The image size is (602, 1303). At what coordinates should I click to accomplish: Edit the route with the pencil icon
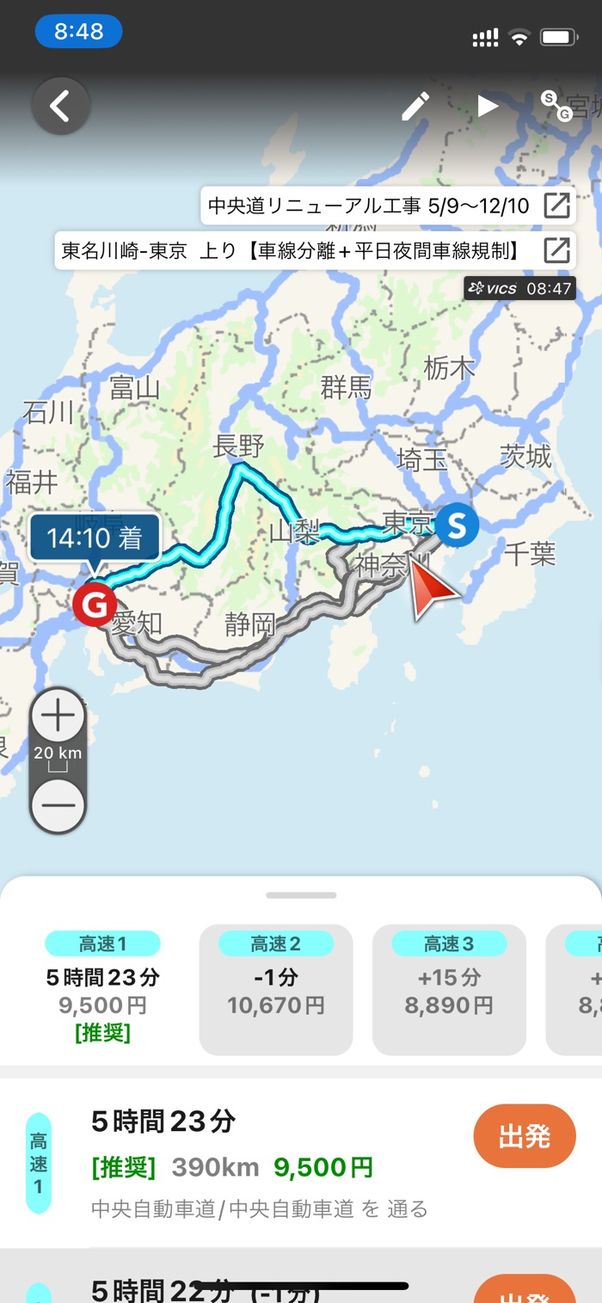click(416, 105)
